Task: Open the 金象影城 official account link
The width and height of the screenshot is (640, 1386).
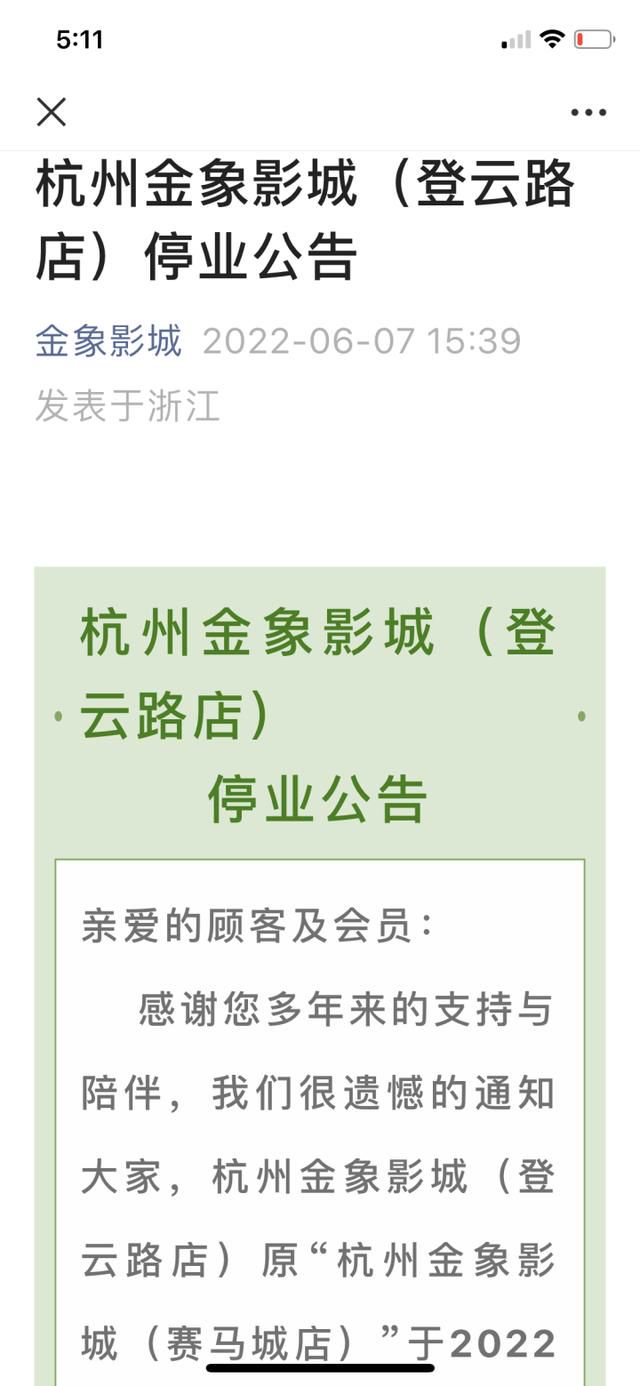Action: [109, 341]
